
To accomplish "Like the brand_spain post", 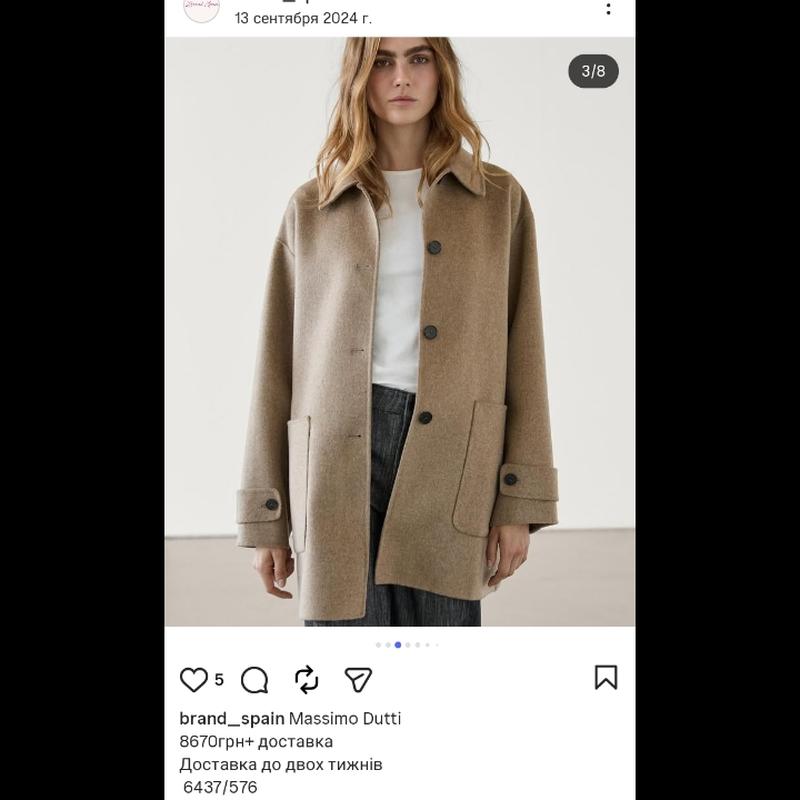I will (194, 680).
